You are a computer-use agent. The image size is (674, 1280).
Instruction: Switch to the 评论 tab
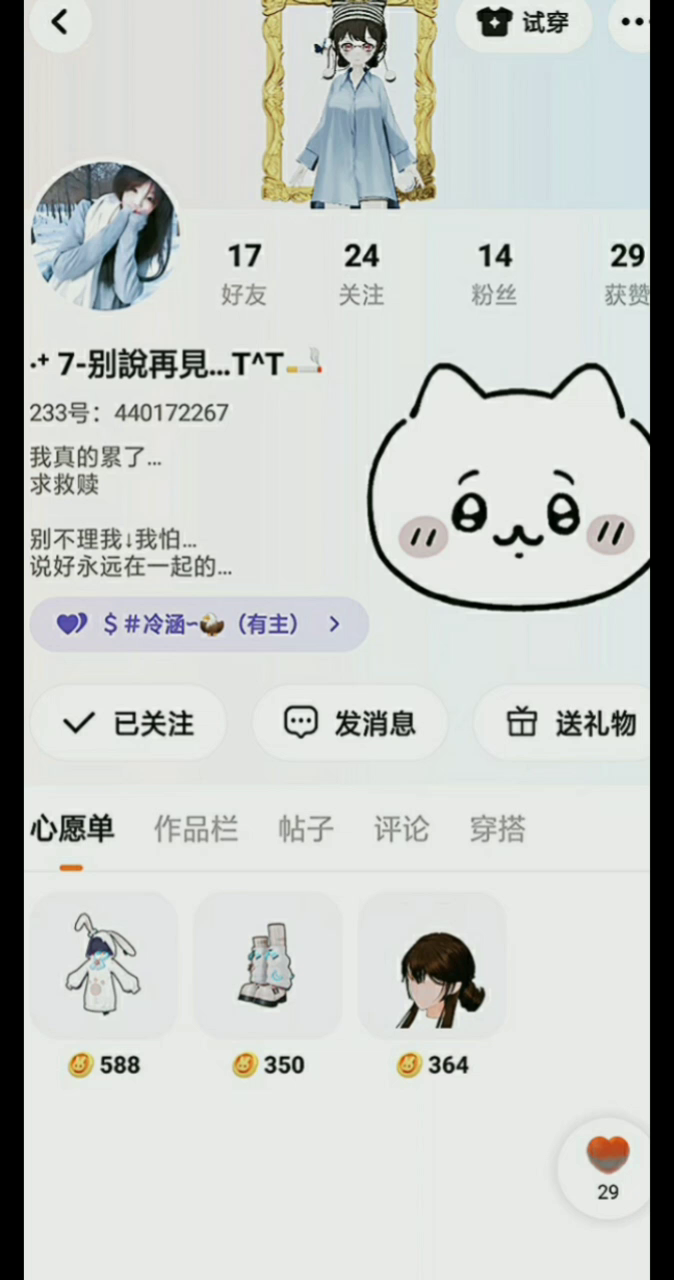click(x=401, y=829)
